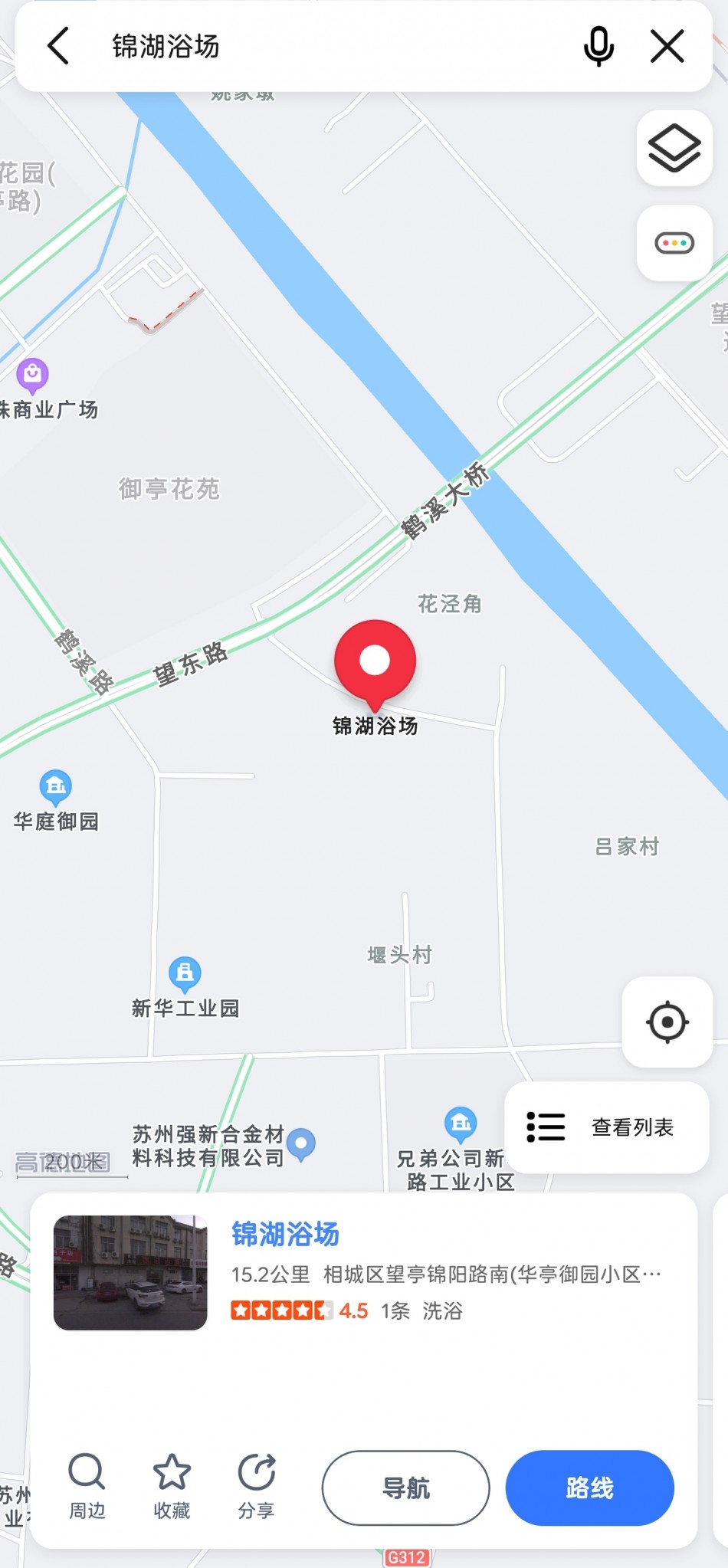Open the map layers selector
The width and height of the screenshot is (728, 1568).
pos(674,148)
